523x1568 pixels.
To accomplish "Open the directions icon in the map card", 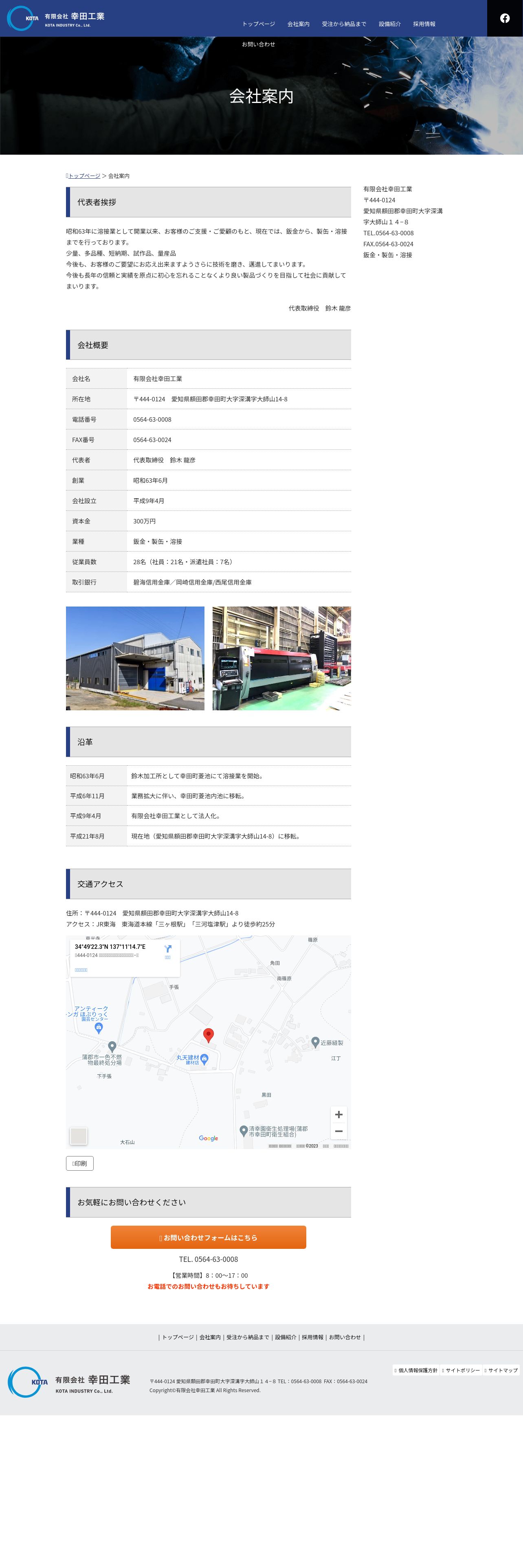I will (x=167, y=951).
